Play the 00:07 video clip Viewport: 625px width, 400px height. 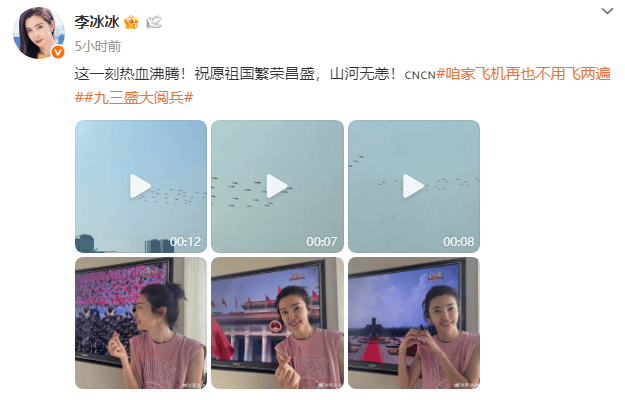(x=277, y=186)
